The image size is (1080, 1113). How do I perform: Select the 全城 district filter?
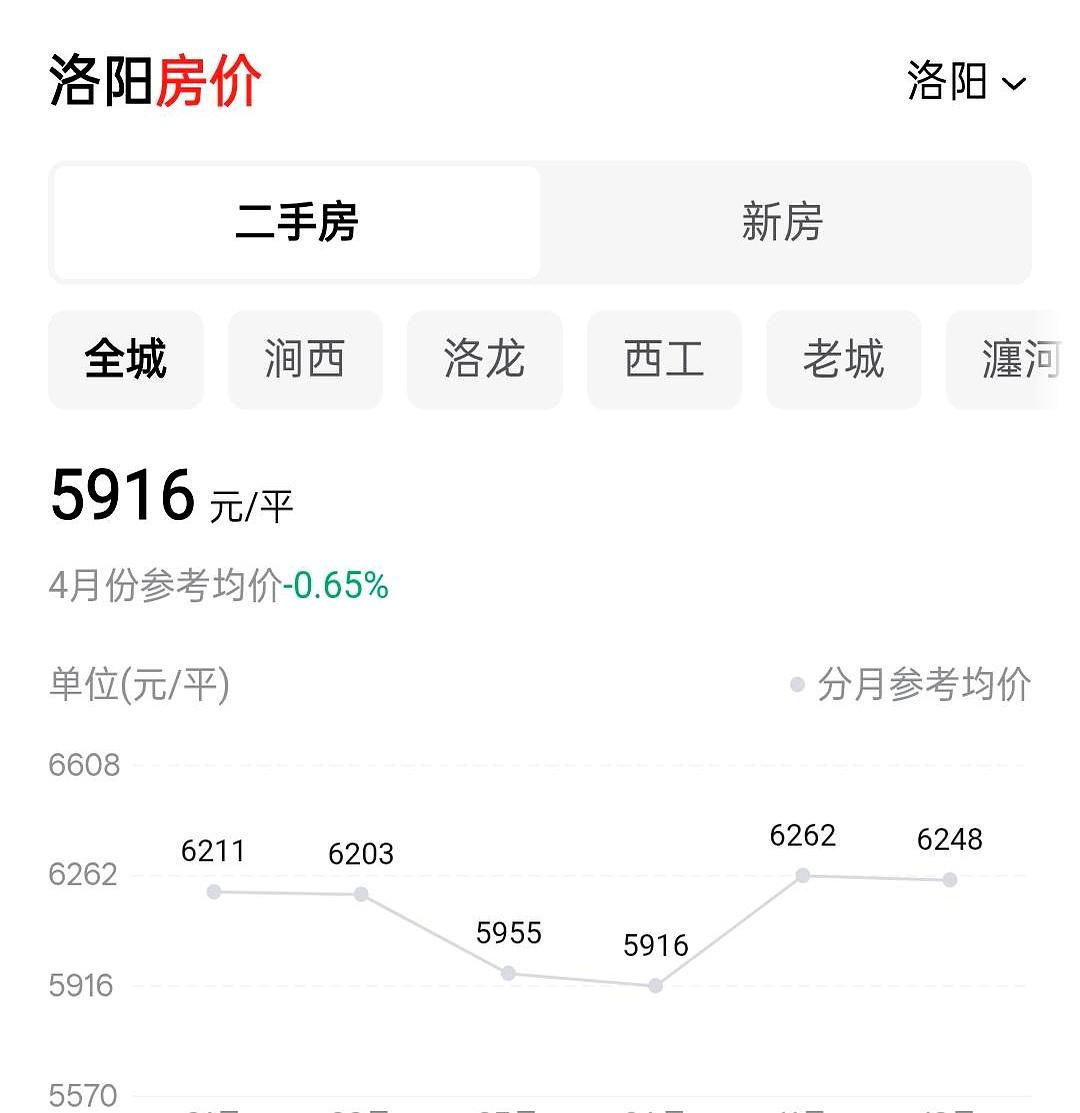125,361
